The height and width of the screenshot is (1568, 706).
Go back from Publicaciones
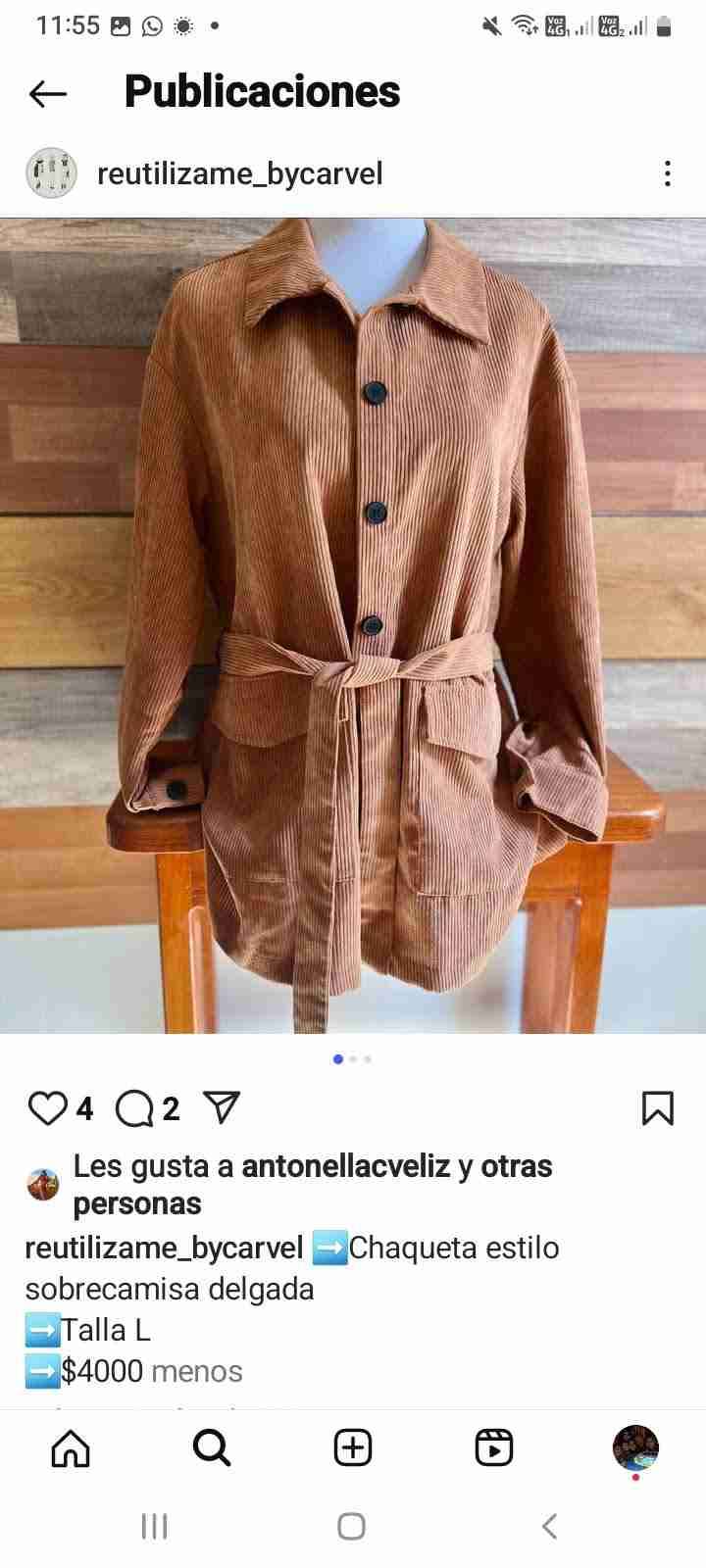47,93
